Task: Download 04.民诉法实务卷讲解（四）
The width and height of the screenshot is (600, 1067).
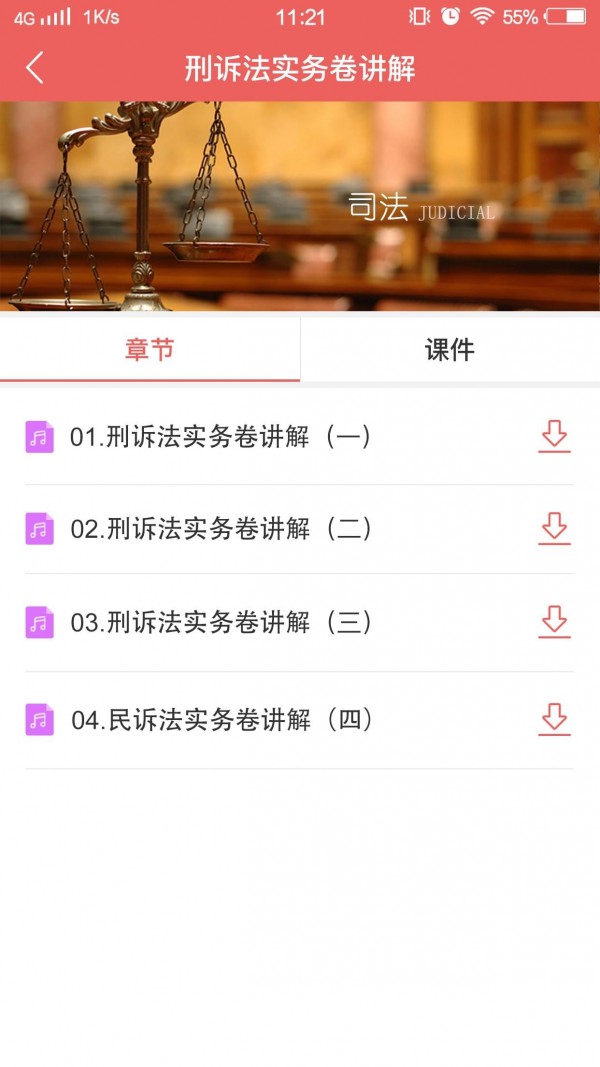Action: point(554,720)
